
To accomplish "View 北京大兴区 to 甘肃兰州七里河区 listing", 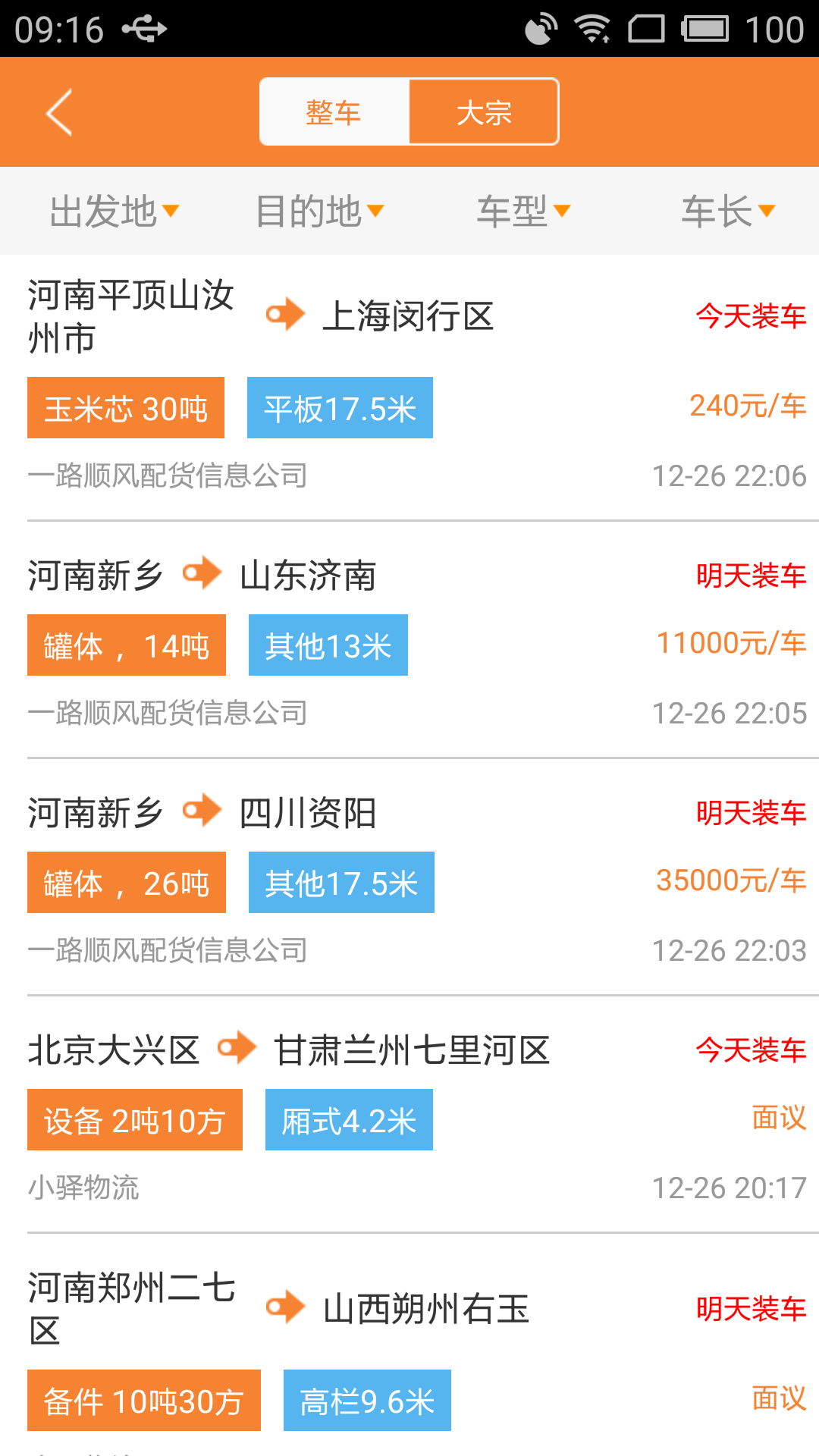I will point(409,1115).
